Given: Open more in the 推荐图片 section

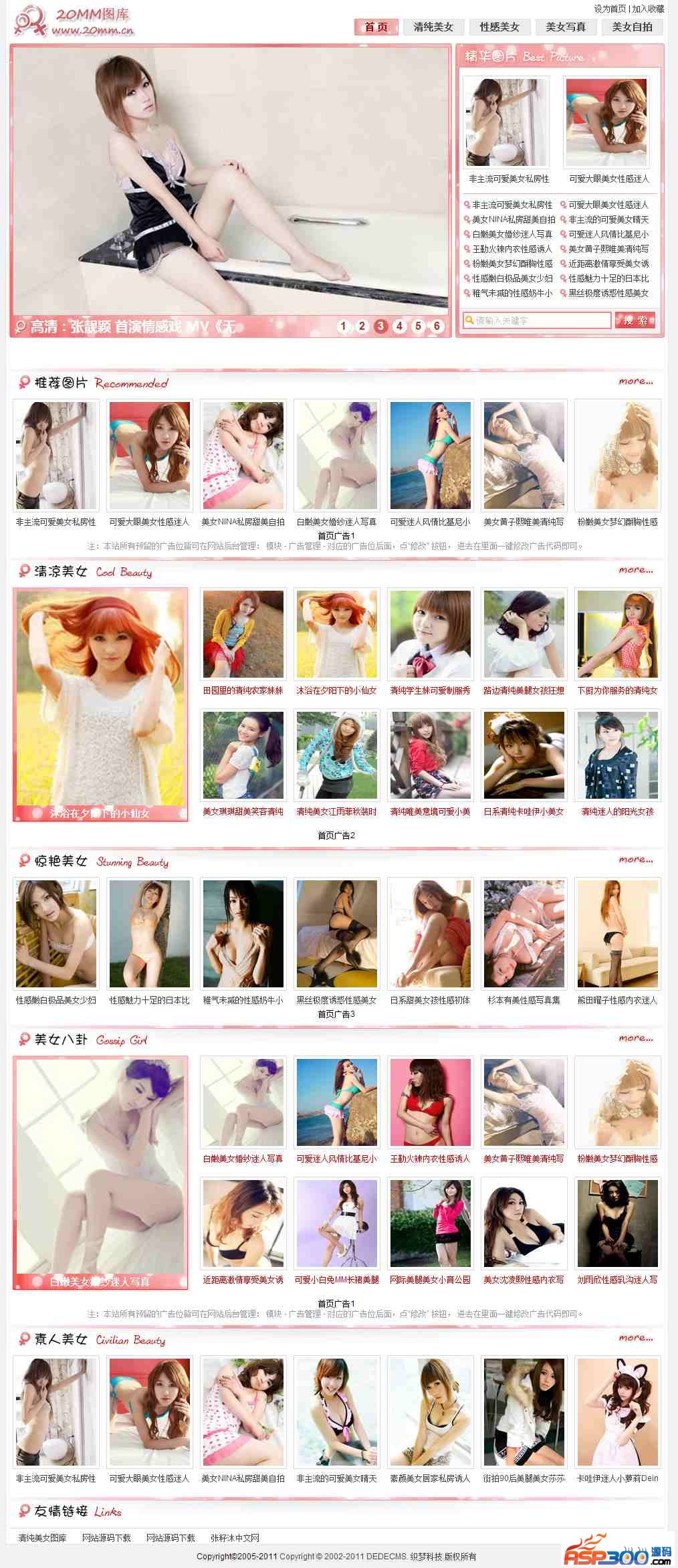Looking at the screenshot, I should [x=635, y=381].
